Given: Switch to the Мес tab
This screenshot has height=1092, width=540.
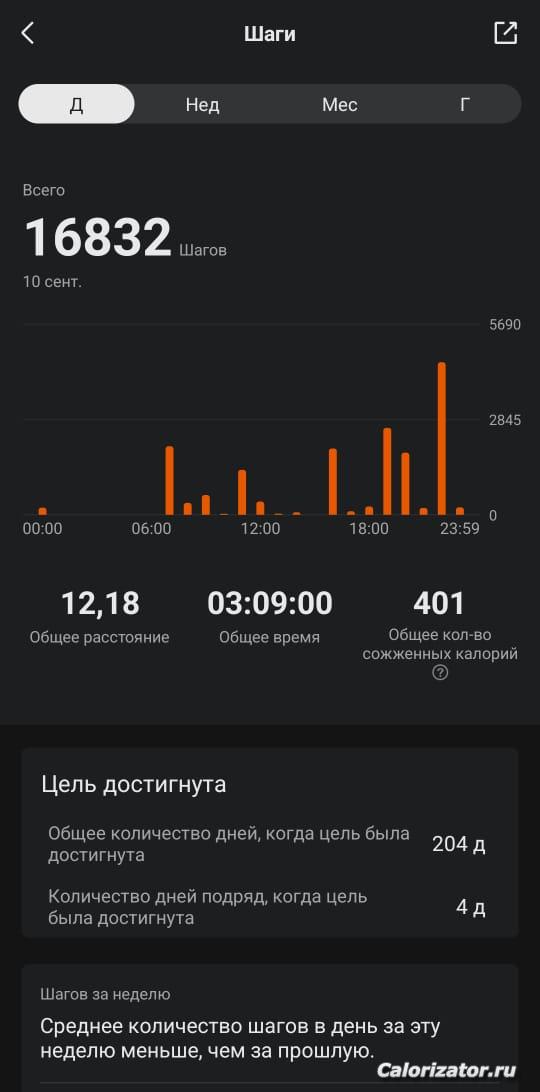Looking at the screenshot, I should click(339, 104).
